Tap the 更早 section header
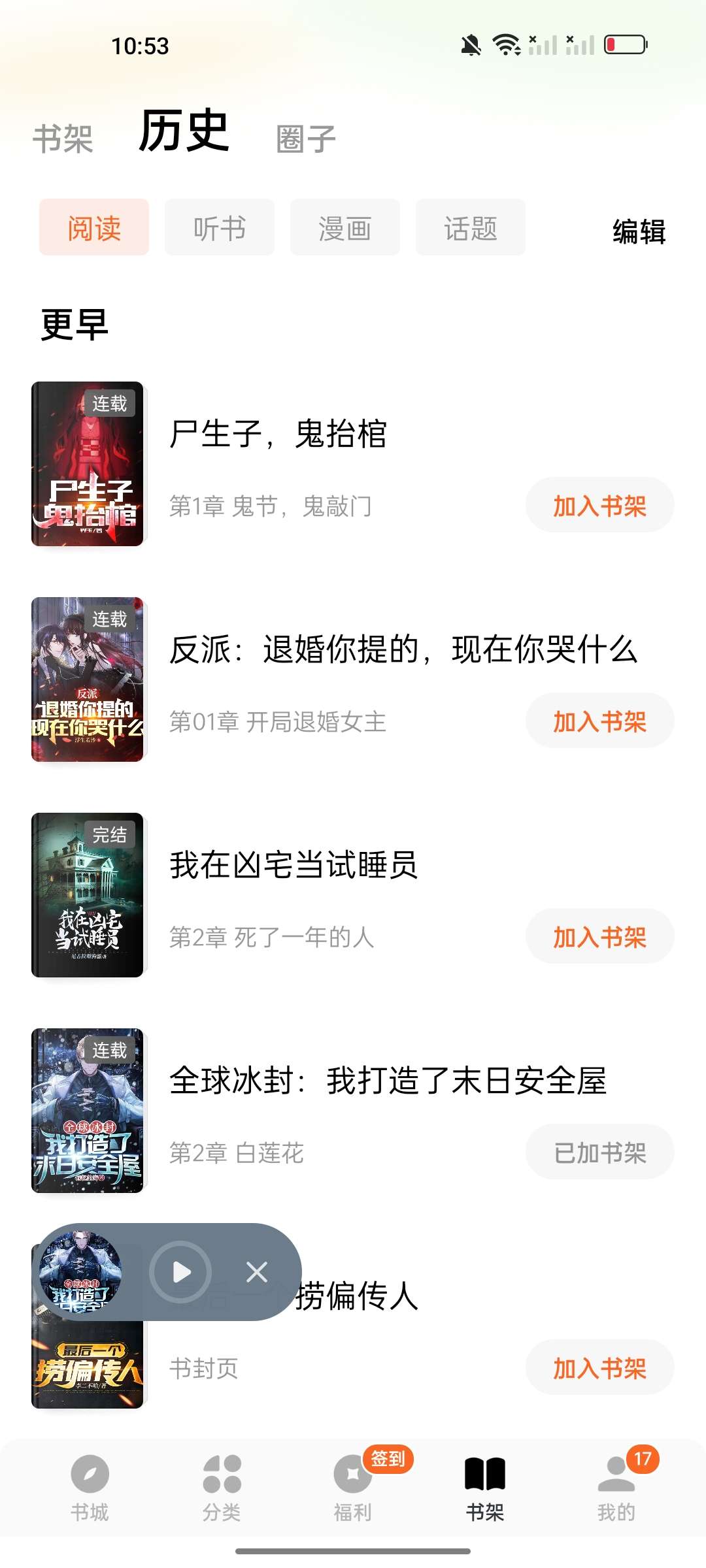Screen dimensions: 706x1568 (x=74, y=323)
